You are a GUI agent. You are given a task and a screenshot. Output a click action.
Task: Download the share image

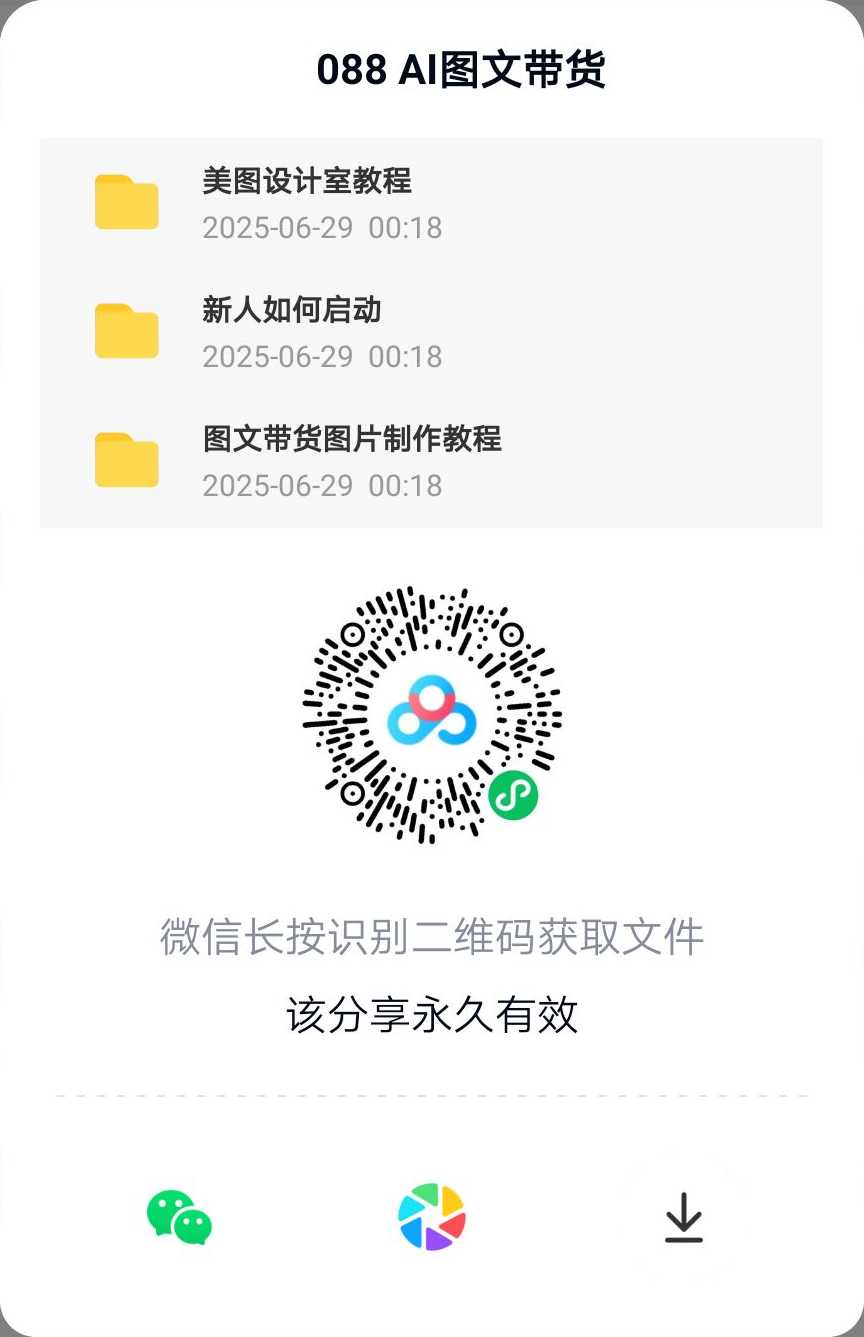click(684, 1218)
